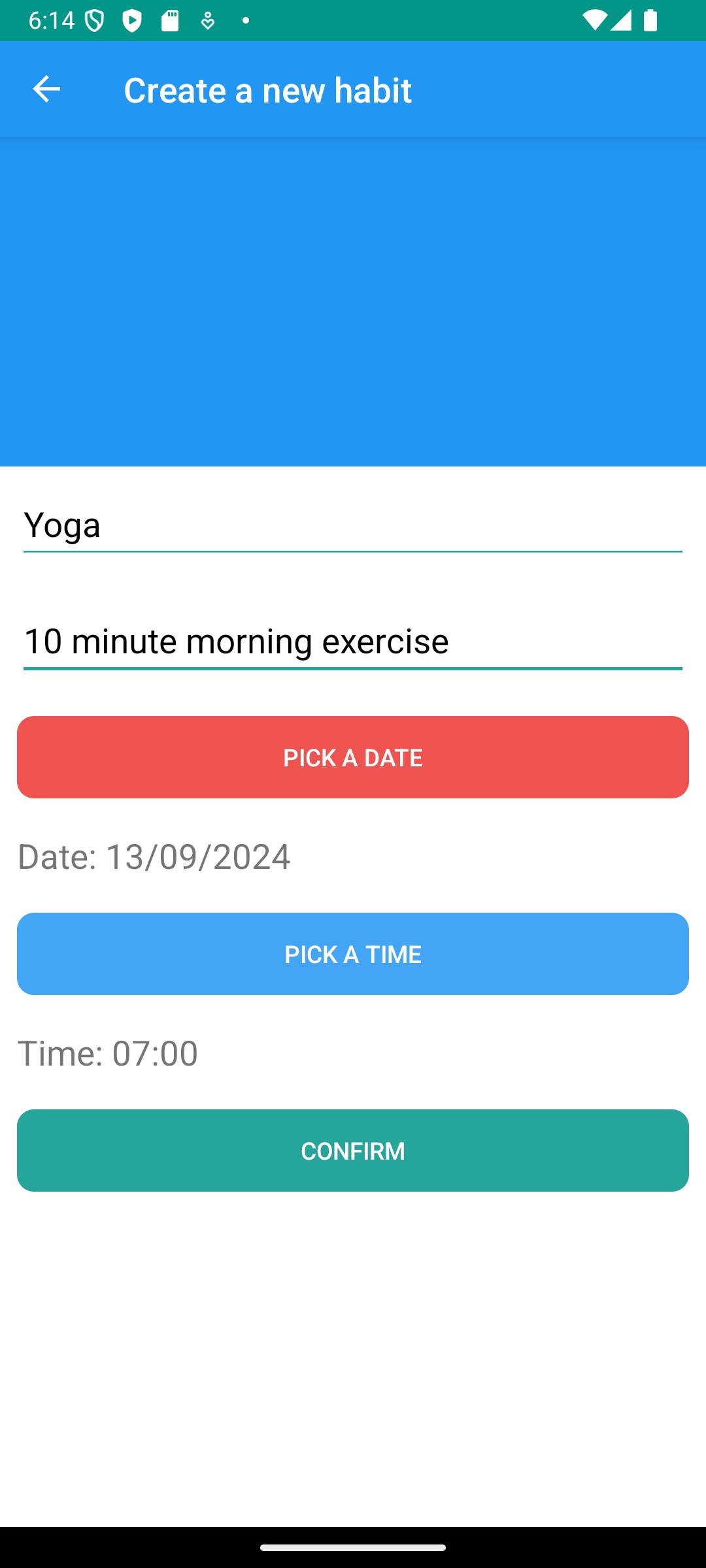Select the habit name field containing Yoga
Image resolution: width=706 pixels, height=1568 pixels.
click(353, 525)
